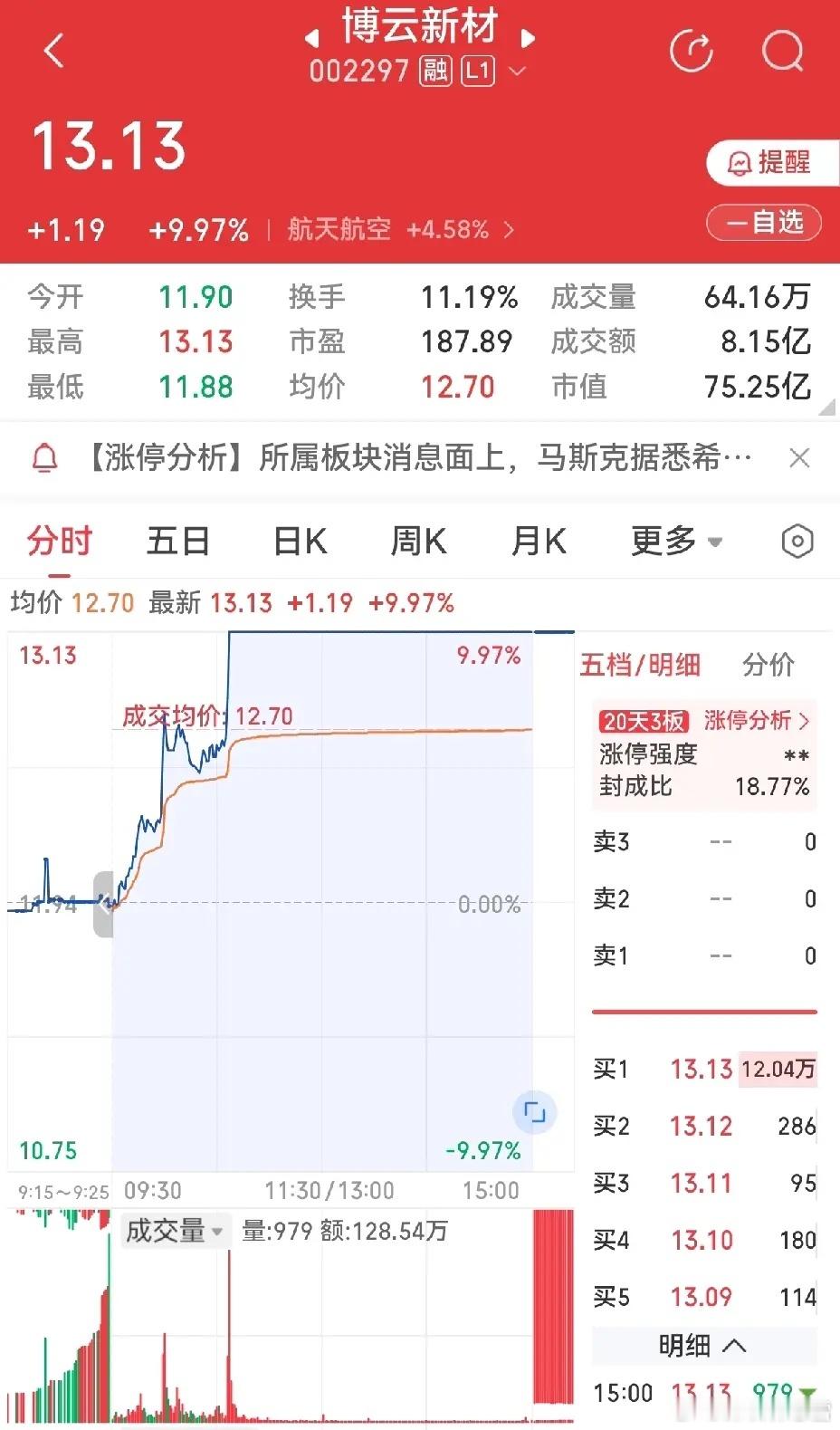This screenshot has height=1430, width=840.
Task: Switch to the 分价 tab
Action: click(768, 665)
